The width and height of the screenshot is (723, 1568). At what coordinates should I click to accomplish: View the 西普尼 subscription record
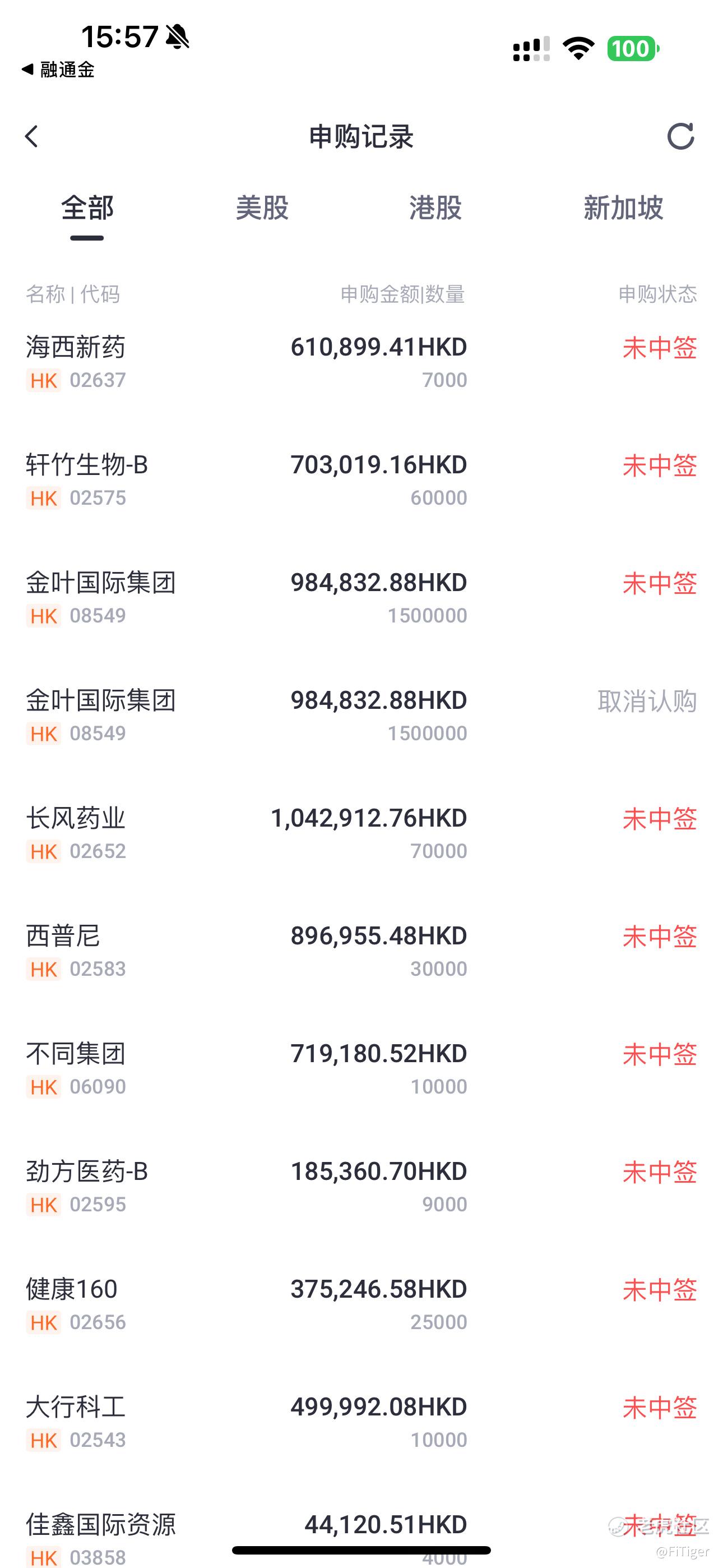coord(361,951)
